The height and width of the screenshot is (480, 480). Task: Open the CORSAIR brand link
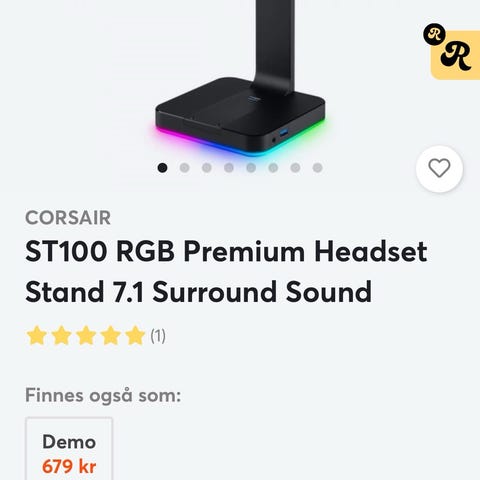[x=68, y=218]
